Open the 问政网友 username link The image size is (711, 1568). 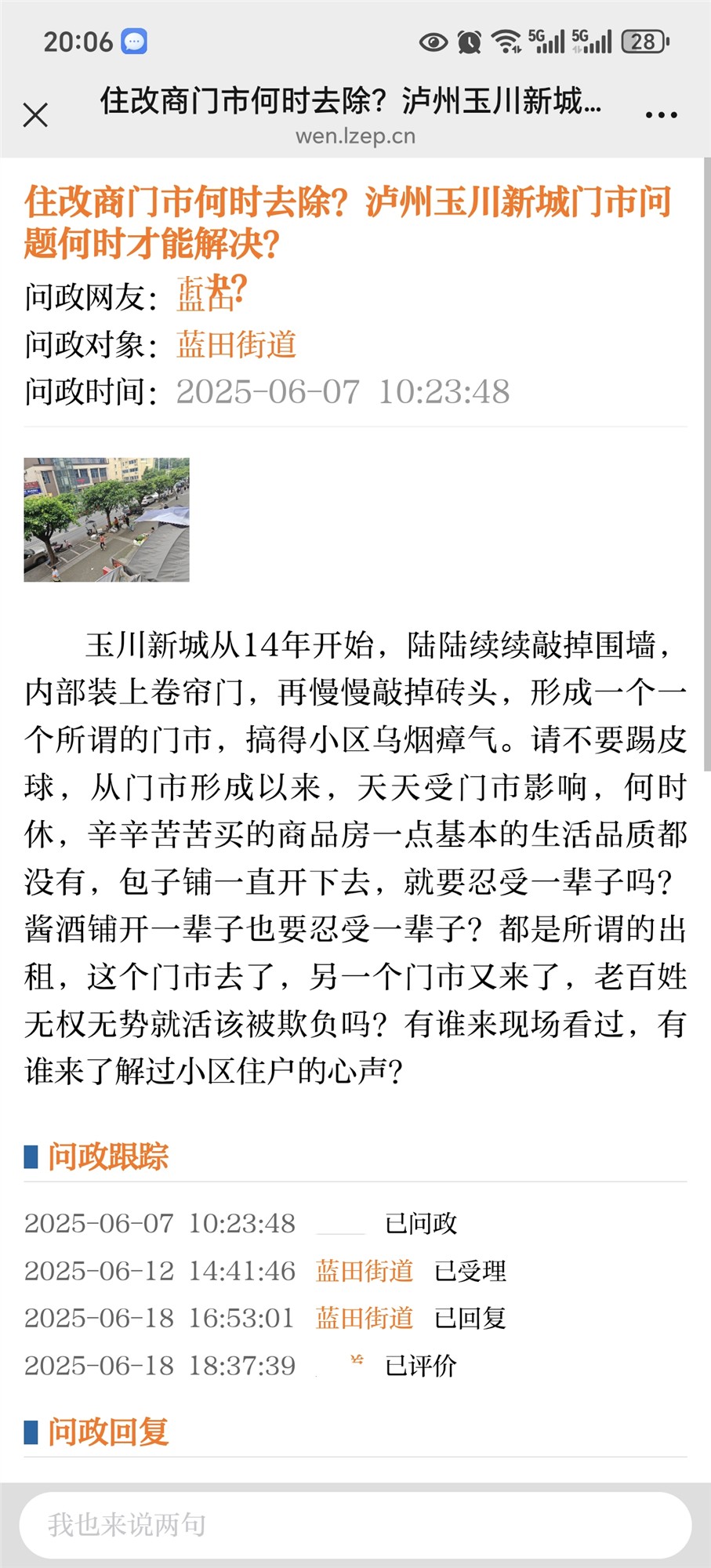pos(212,294)
